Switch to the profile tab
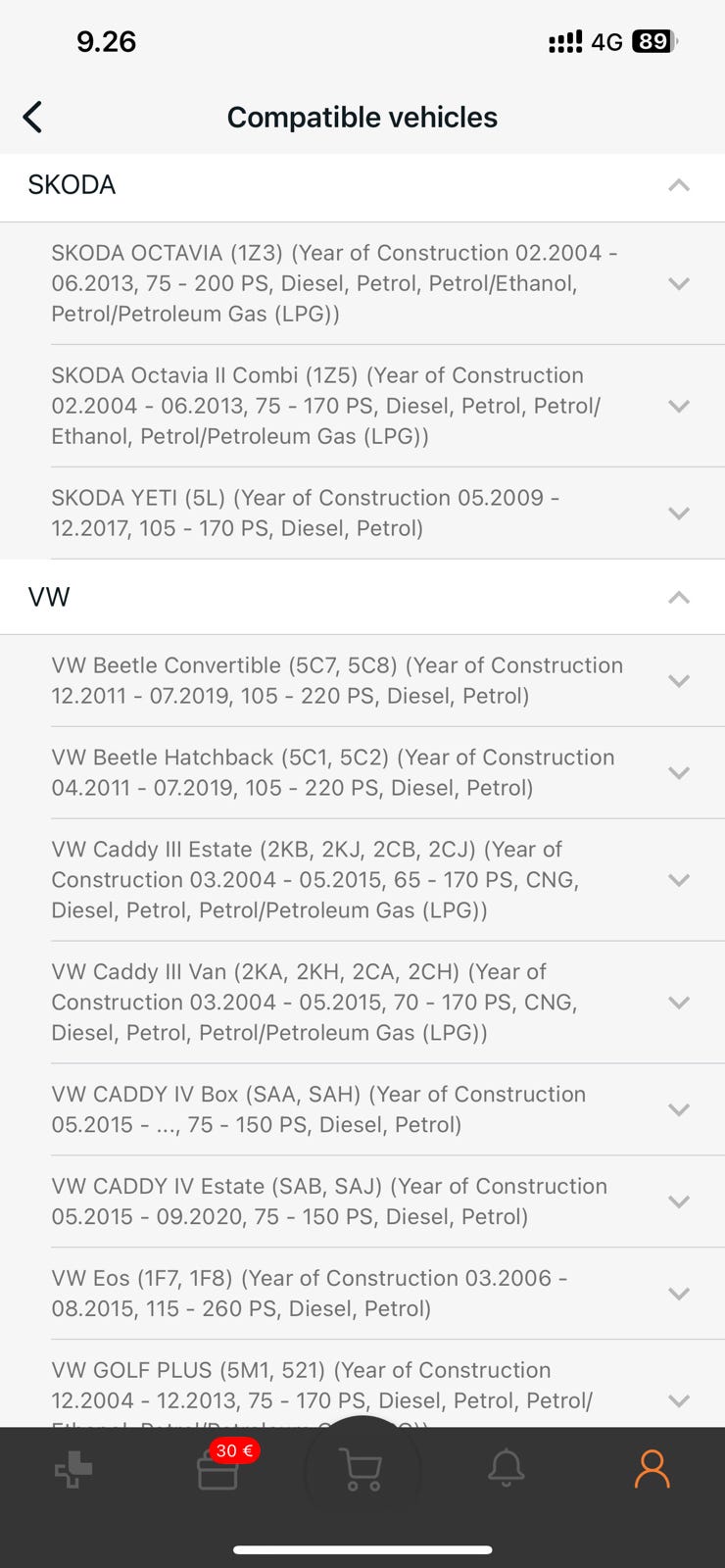 click(x=652, y=1470)
